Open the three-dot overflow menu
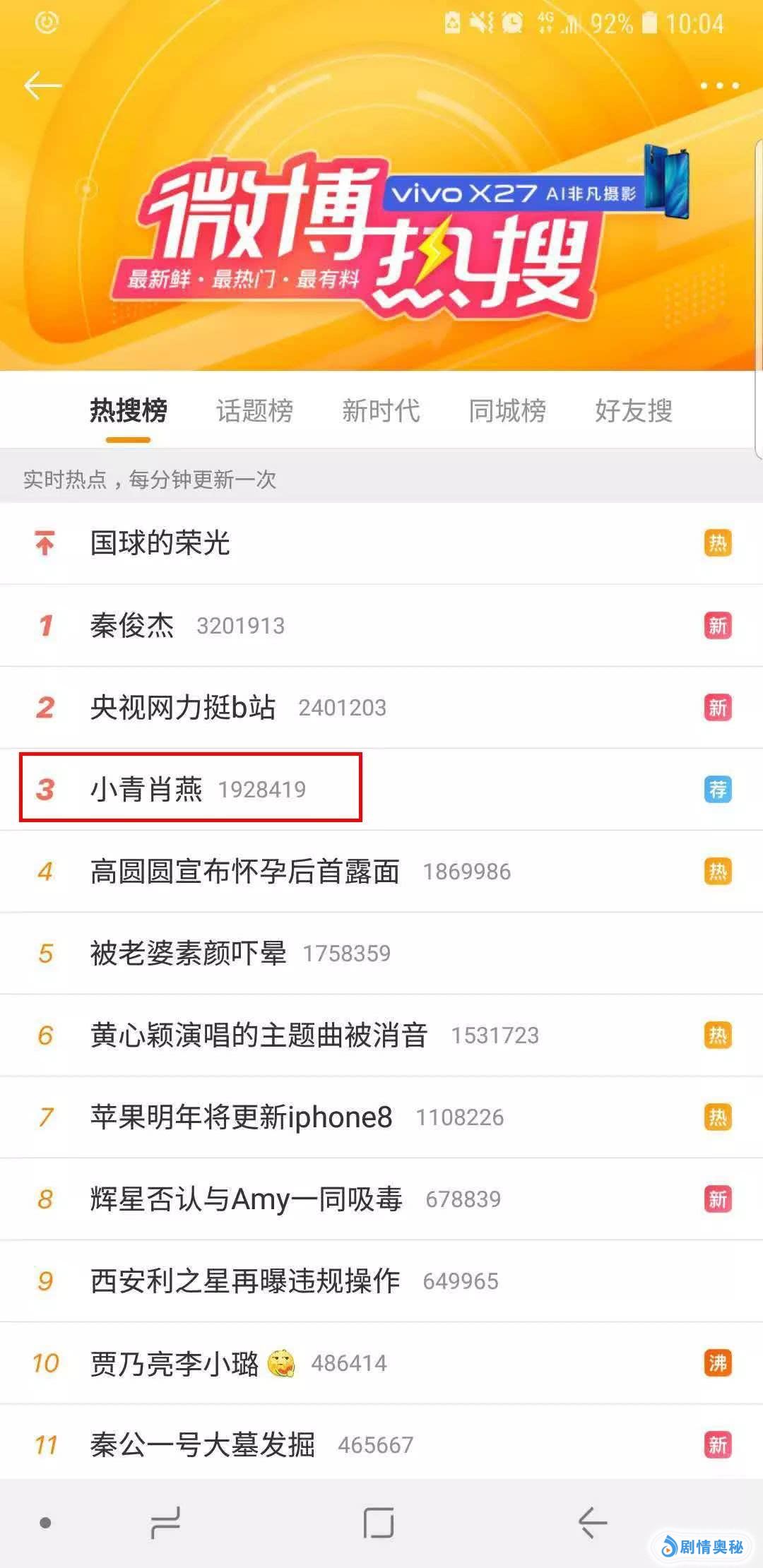 pyautogui.click(x=719, y=85)
